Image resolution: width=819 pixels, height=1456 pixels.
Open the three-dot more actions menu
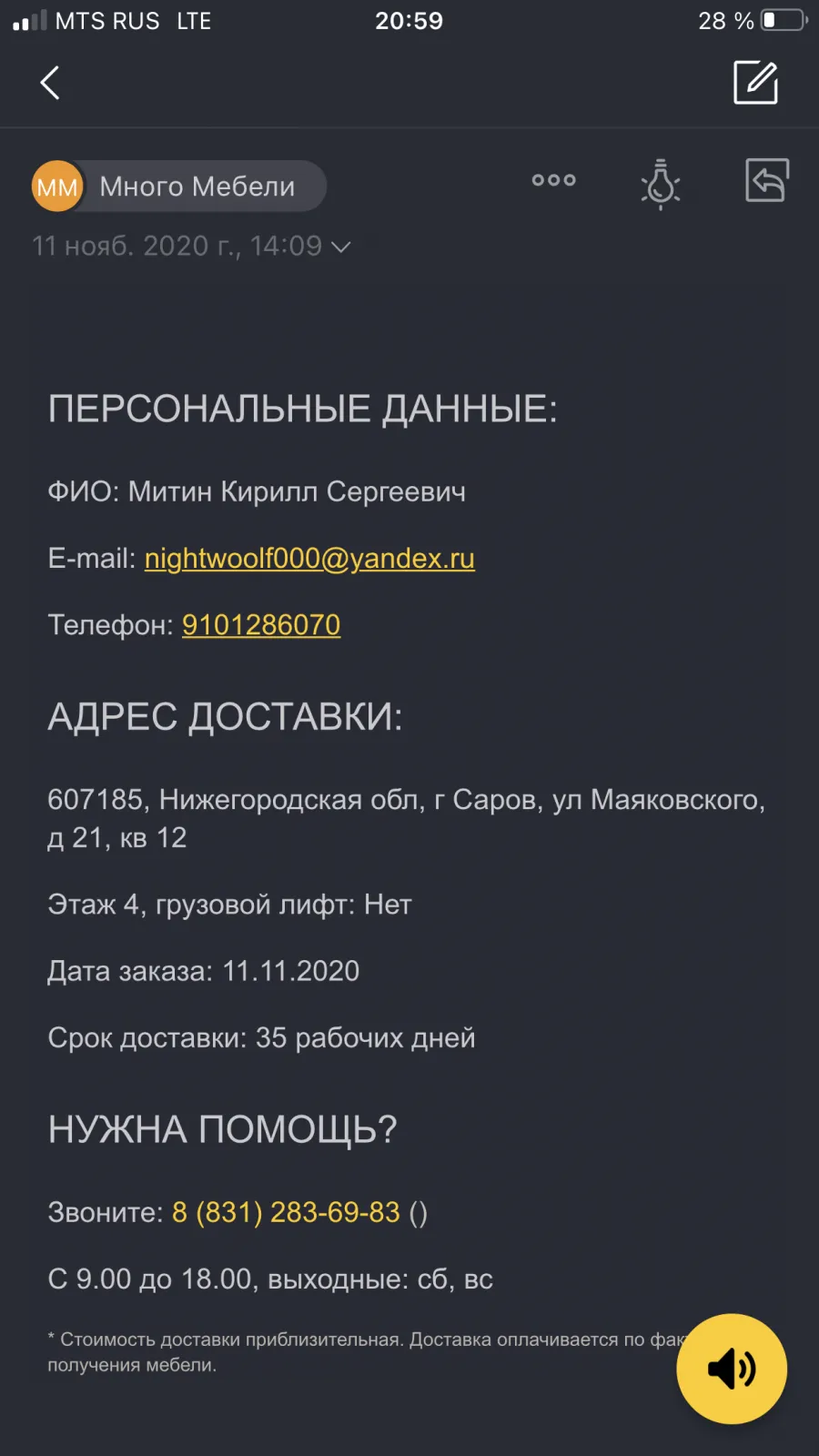(553, 180)
